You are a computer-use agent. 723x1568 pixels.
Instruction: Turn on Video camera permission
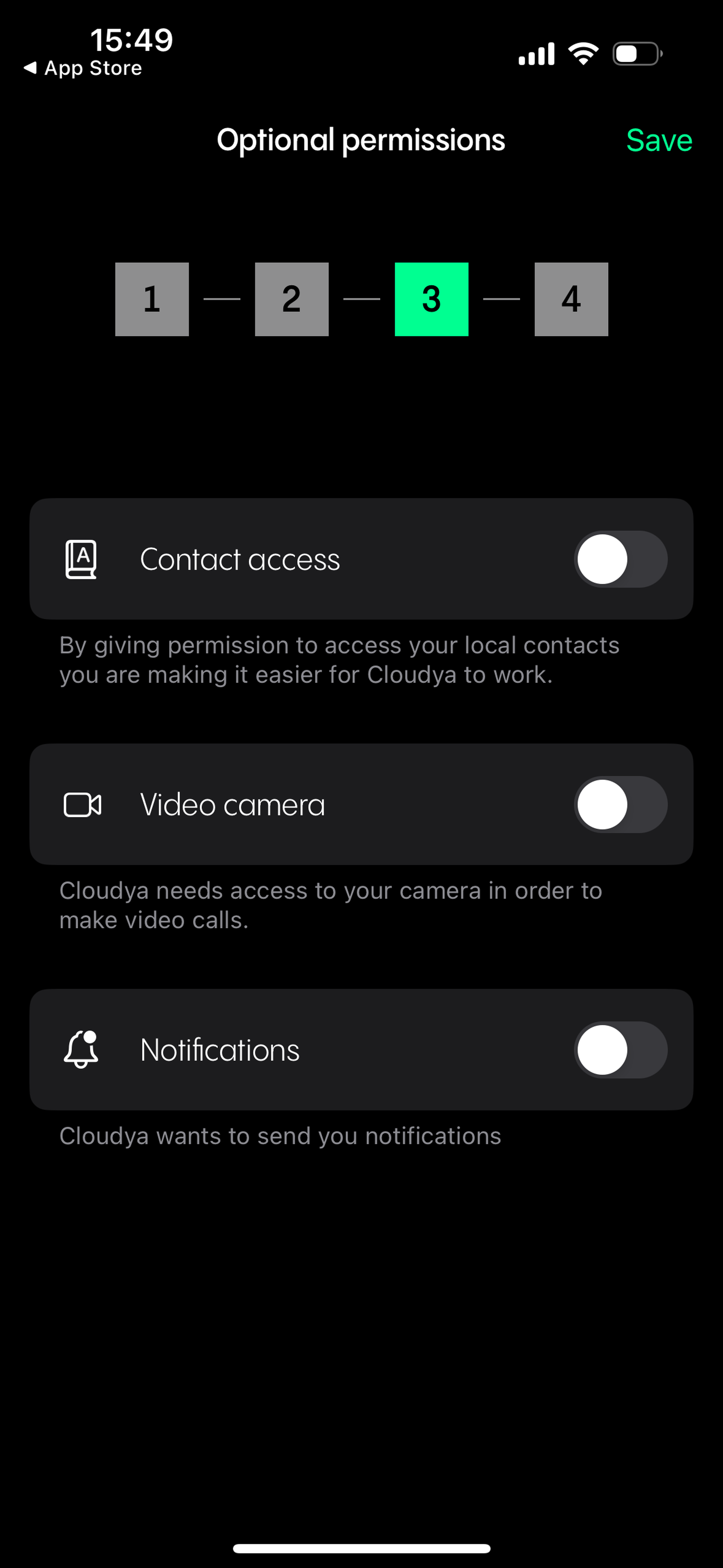[x=620, y=805]
